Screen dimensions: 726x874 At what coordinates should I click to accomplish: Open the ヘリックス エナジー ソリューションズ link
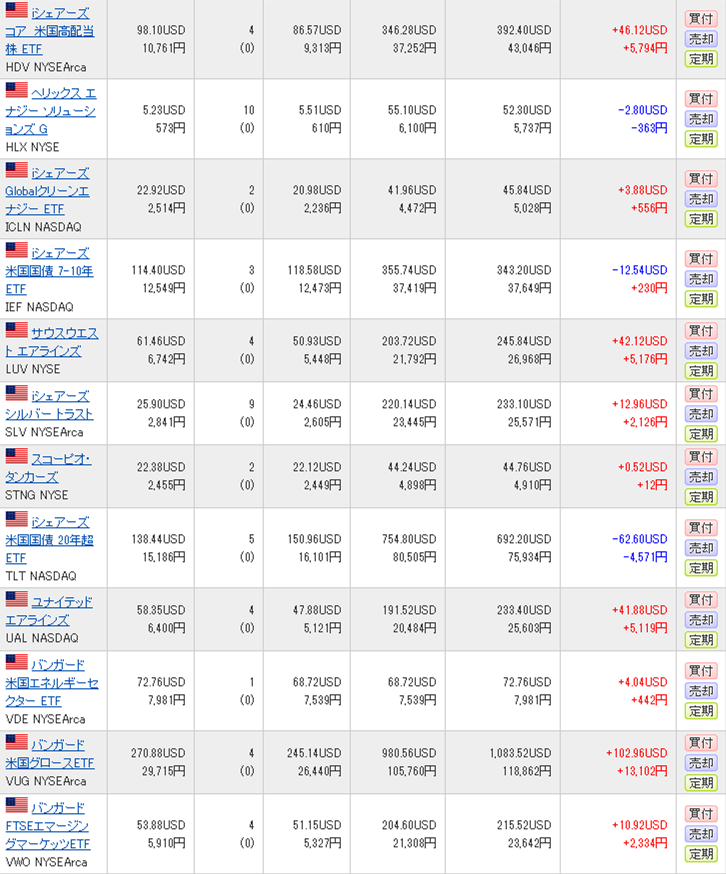coord(50,111)
